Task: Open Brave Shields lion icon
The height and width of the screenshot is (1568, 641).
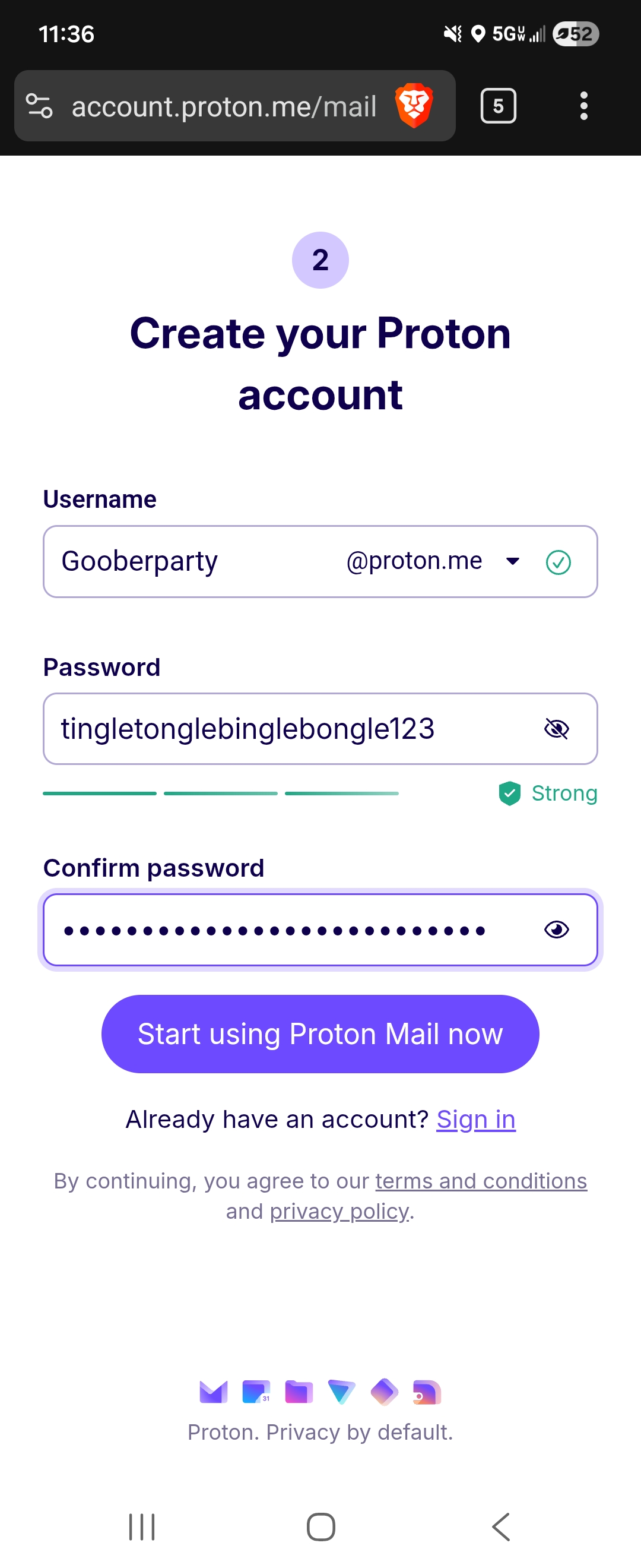Action: [x=414, y=106]
